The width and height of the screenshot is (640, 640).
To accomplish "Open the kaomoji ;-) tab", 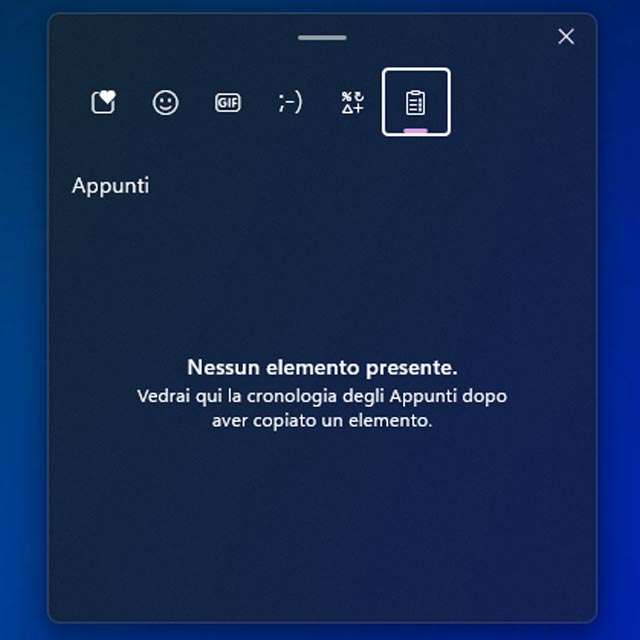I will 290,102.
